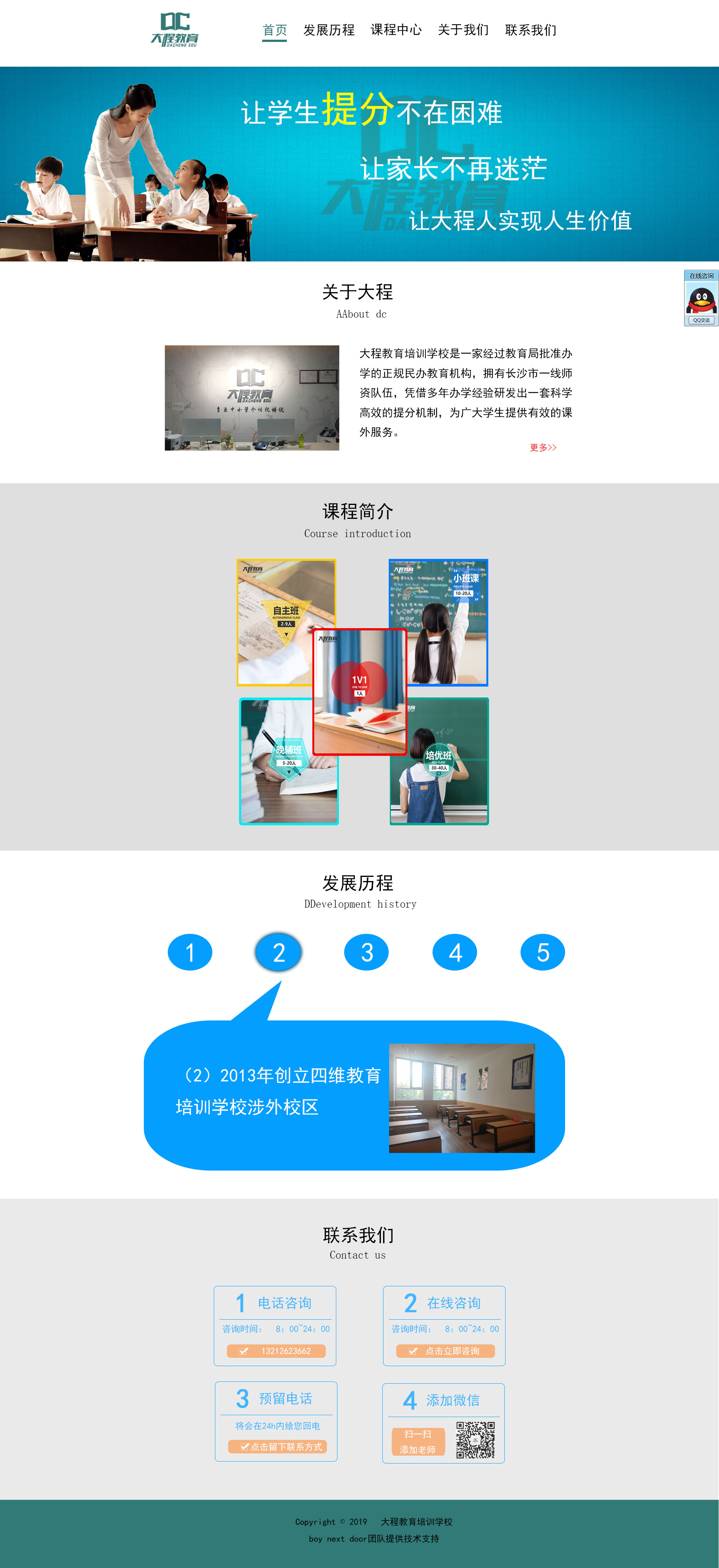
Task: Jump to history step 3
Action: [x=366, y=952]
